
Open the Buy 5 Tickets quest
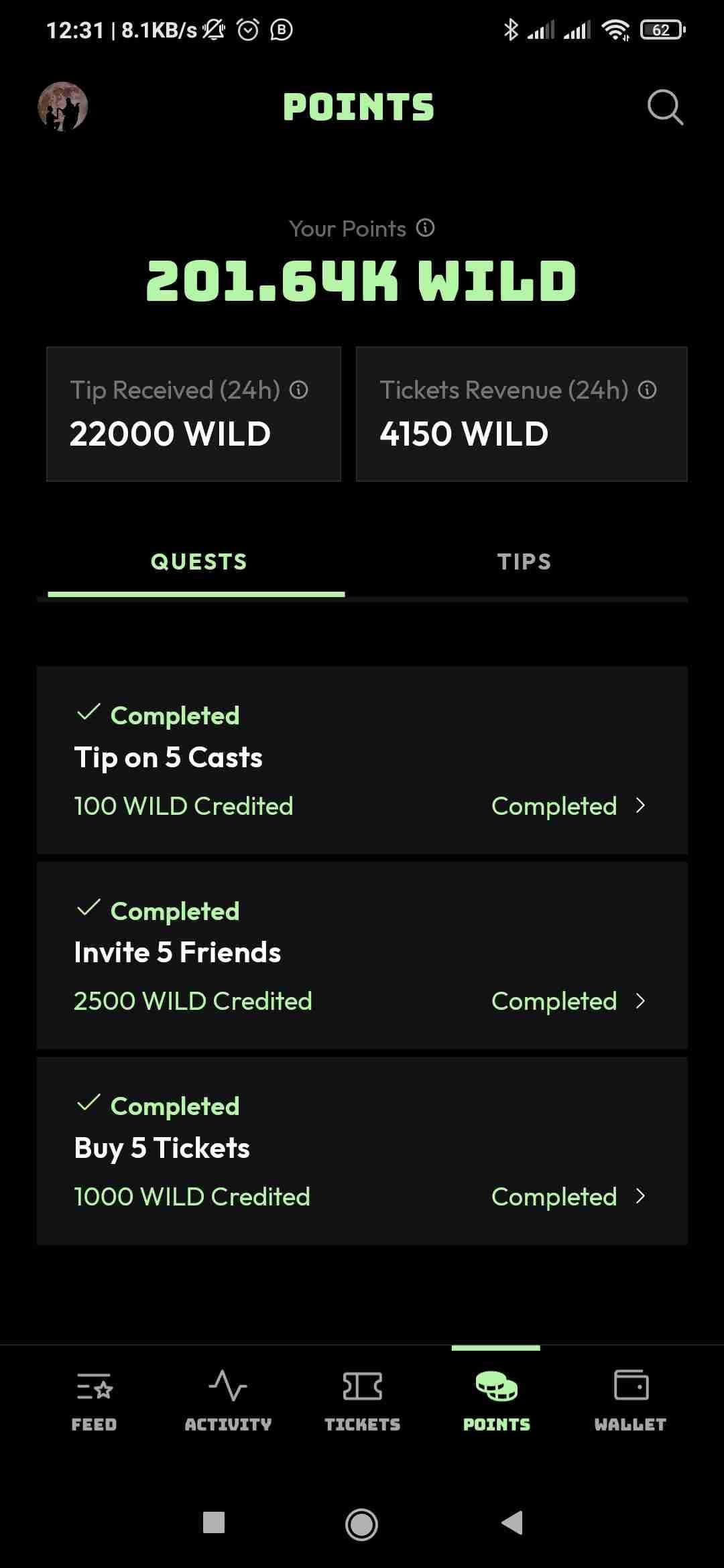click(362, 1151)
